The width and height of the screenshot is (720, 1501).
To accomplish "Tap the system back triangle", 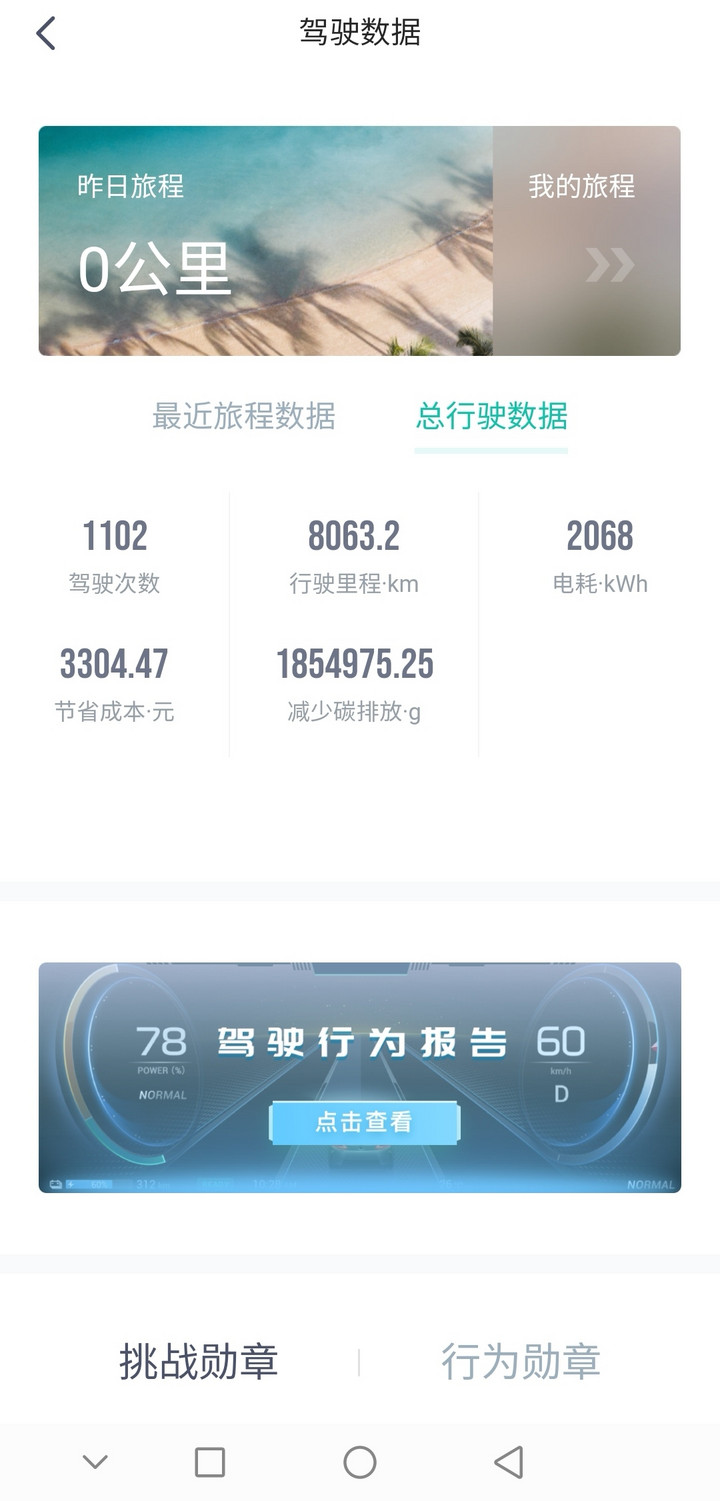I will pos(509,1463).
